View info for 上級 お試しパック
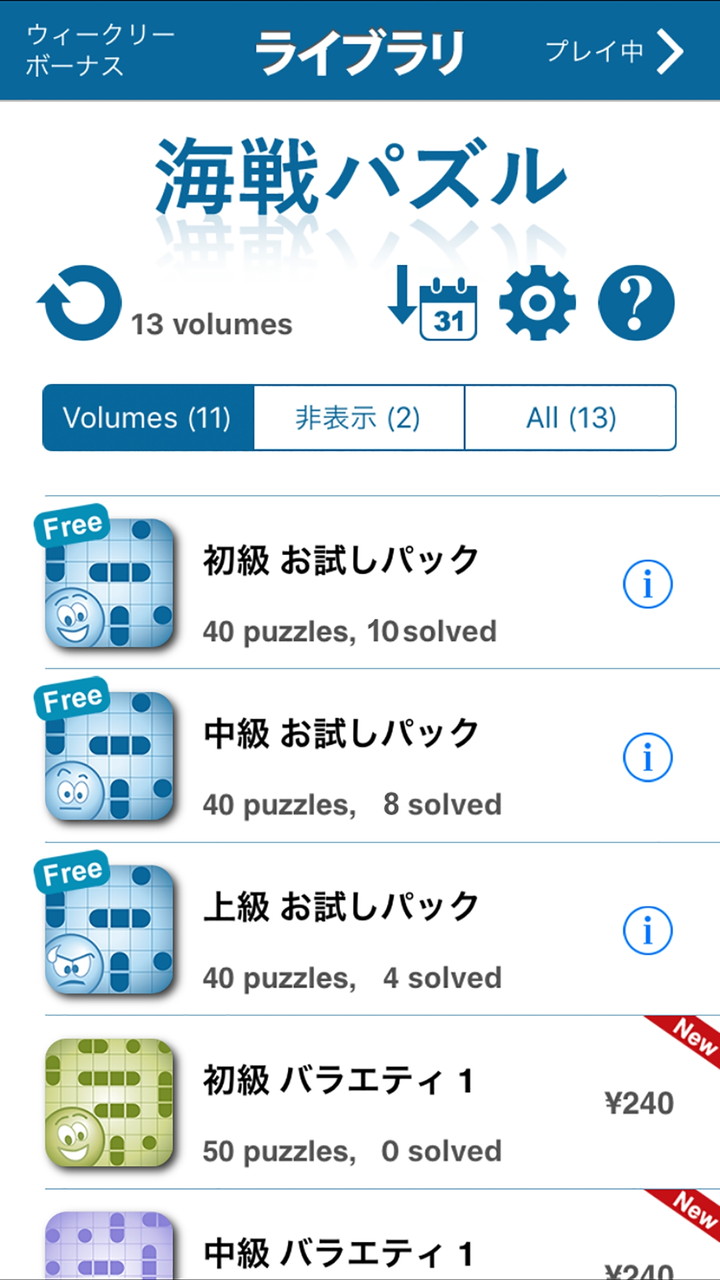 point(647,931)
